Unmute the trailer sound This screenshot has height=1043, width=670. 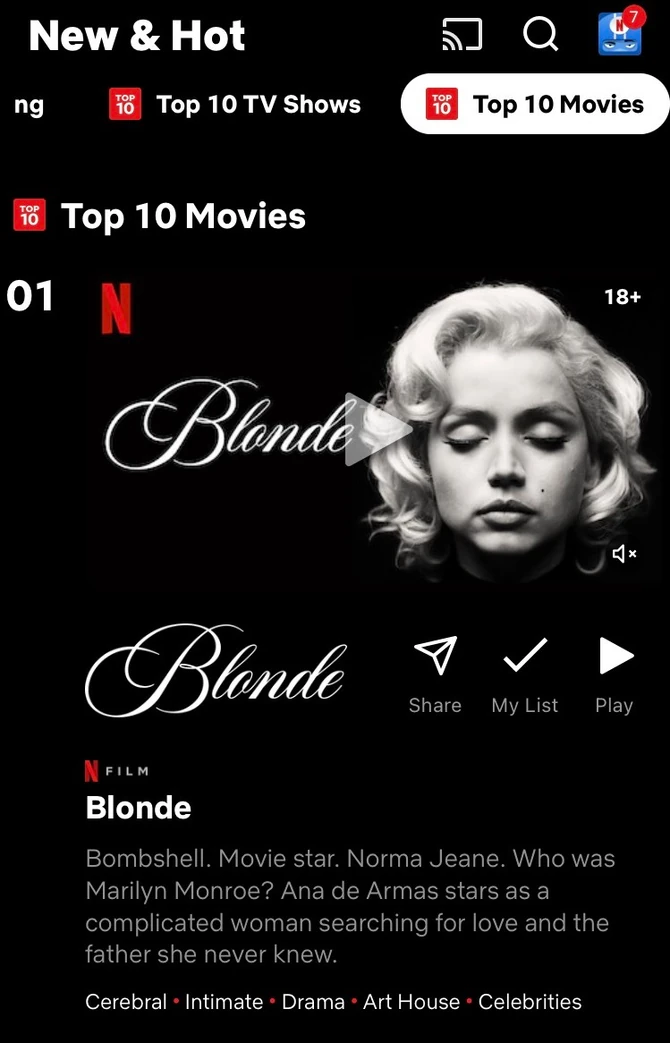click(624, 553)
